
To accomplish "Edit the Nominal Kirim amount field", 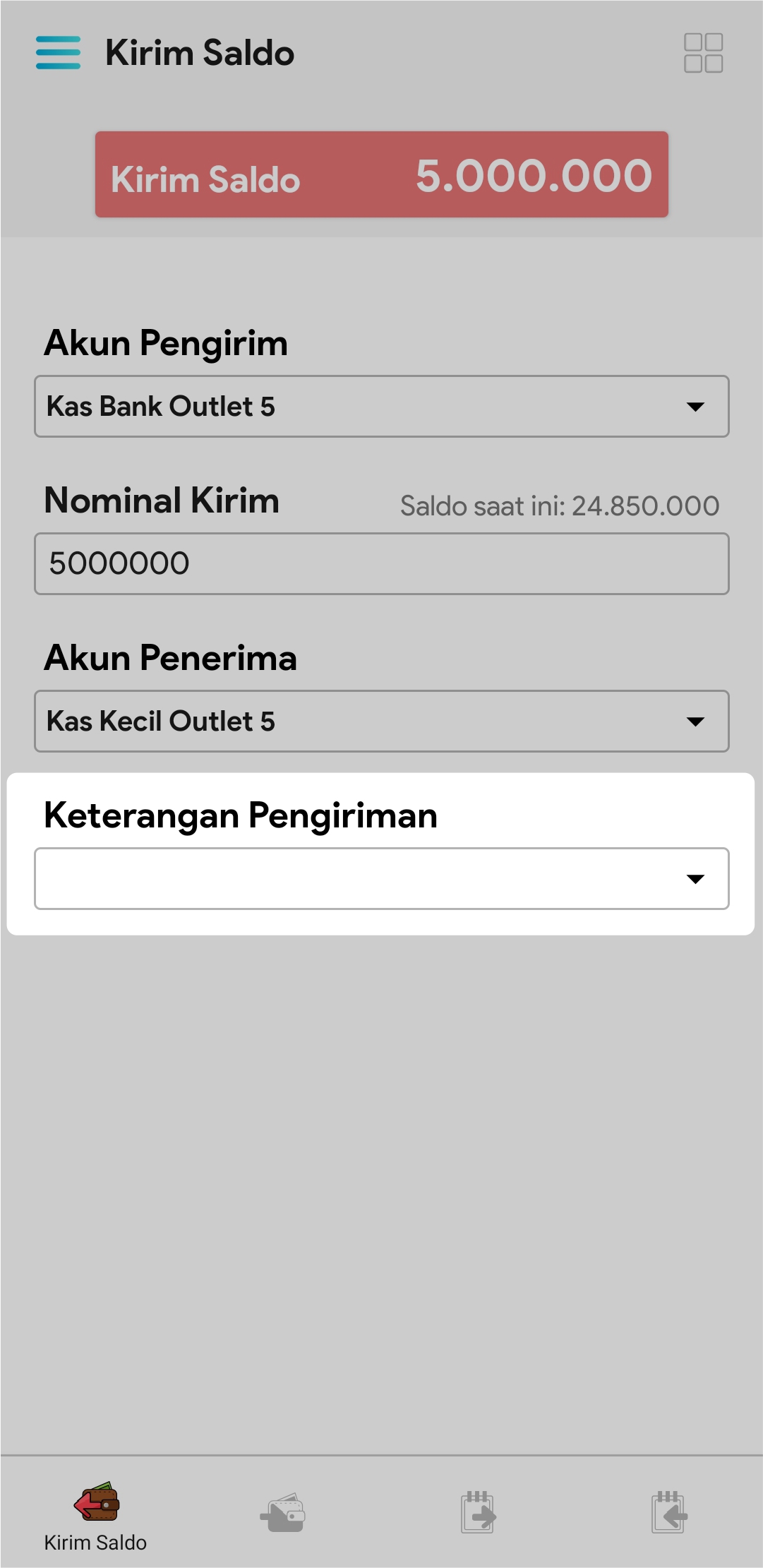I will 381,564.
